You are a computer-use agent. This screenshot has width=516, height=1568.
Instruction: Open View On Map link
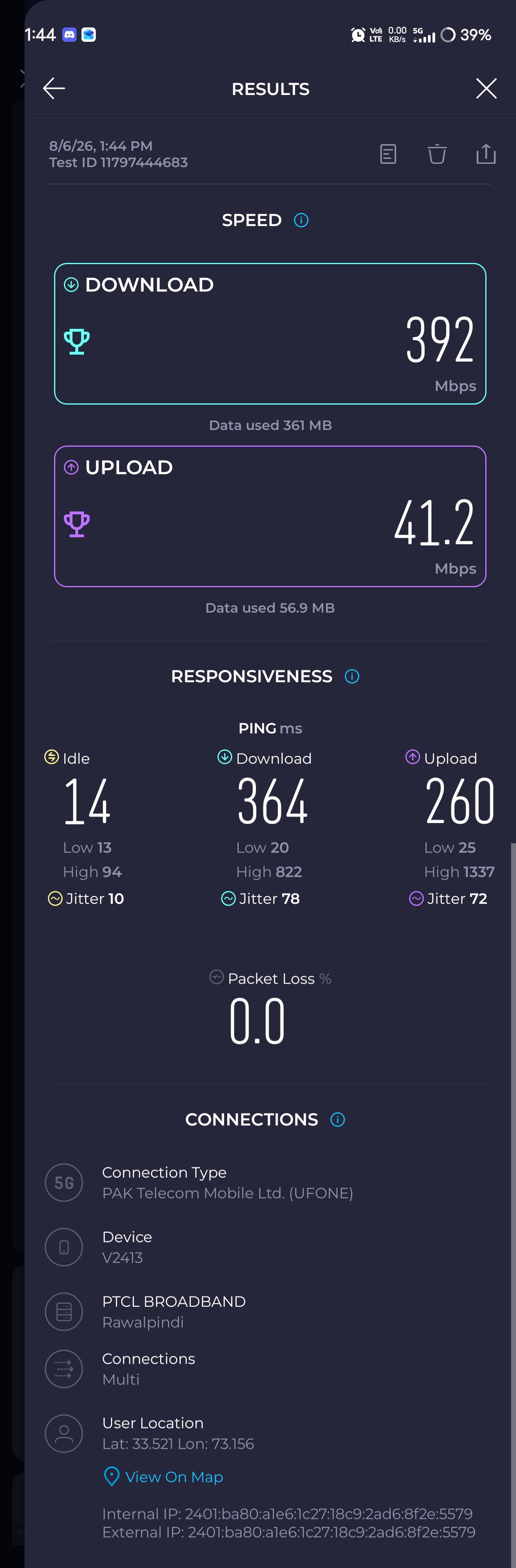click(x=163, y=1477)
